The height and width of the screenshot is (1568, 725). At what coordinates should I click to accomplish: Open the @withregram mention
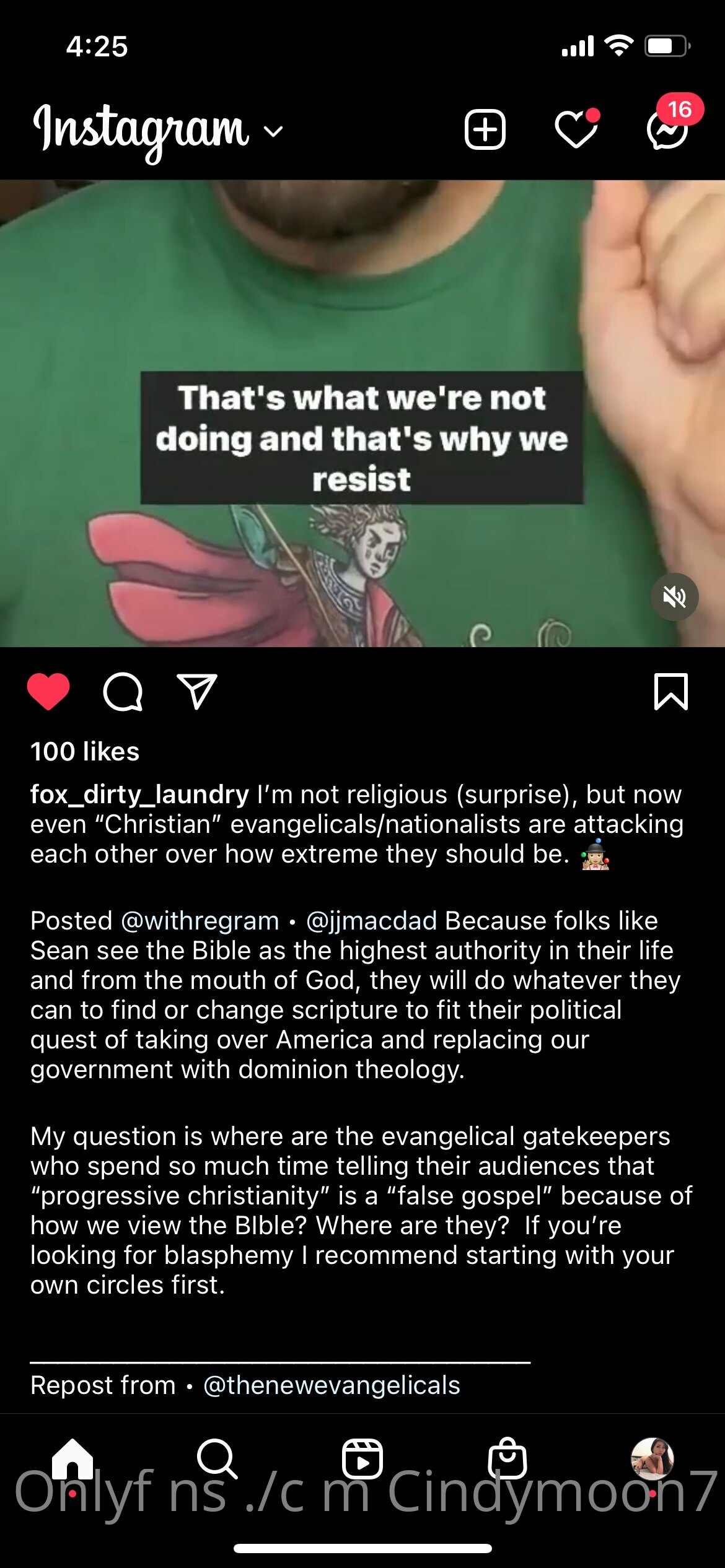[200, 921]
